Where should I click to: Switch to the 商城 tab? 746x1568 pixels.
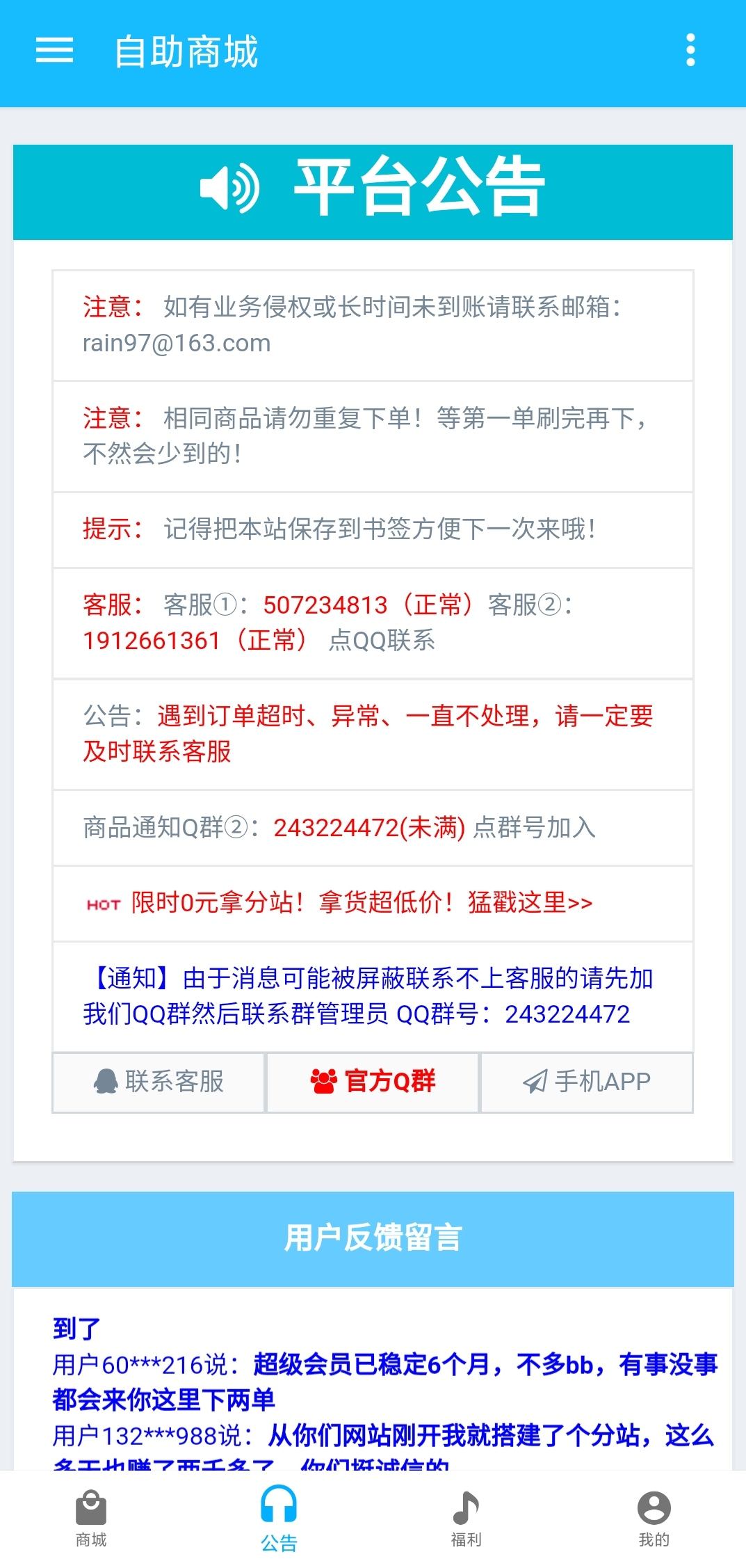click(x=91, y=1519)
